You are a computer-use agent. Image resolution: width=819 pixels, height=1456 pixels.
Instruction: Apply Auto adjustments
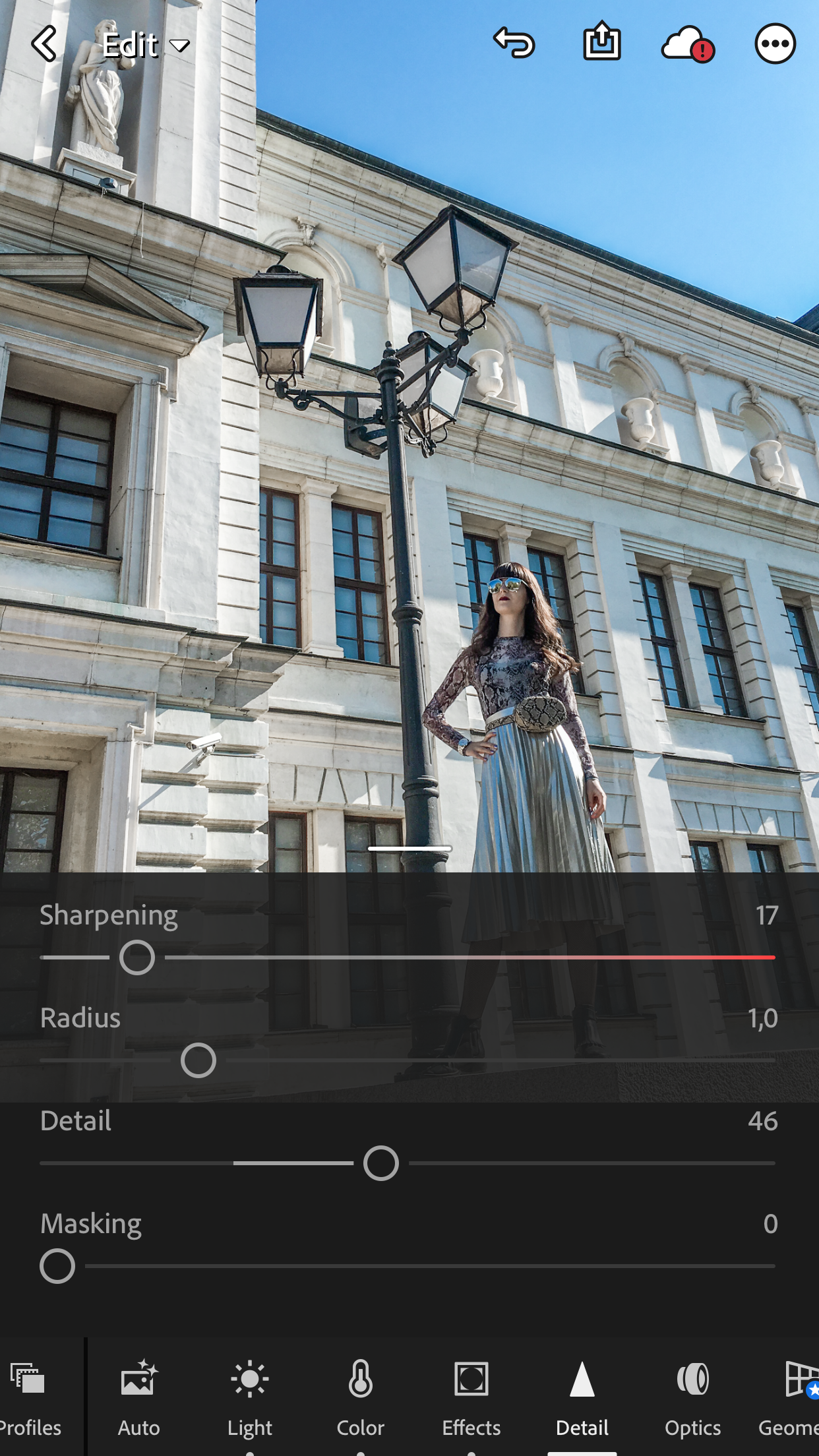pos(139,1397)
